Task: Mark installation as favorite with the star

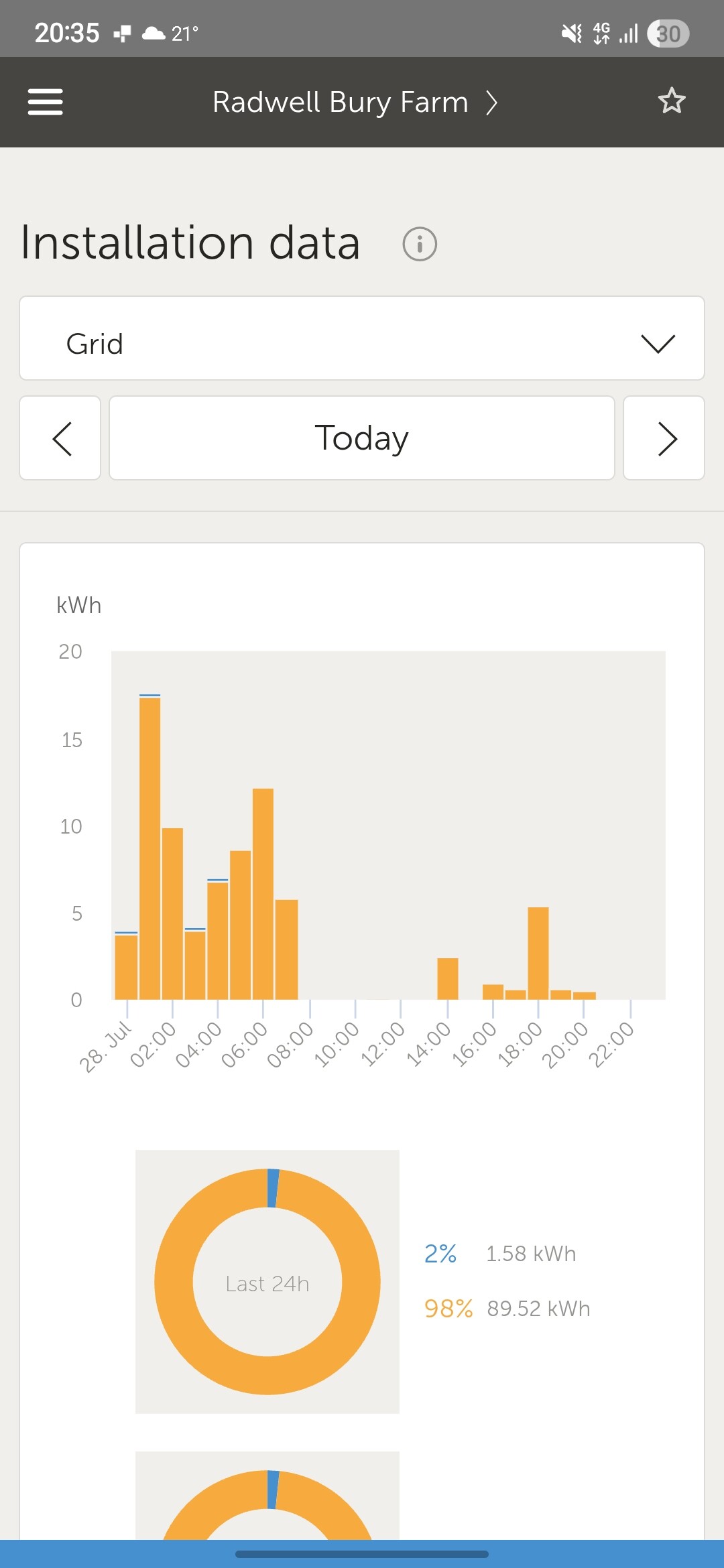Action: [x=671, y=101]
